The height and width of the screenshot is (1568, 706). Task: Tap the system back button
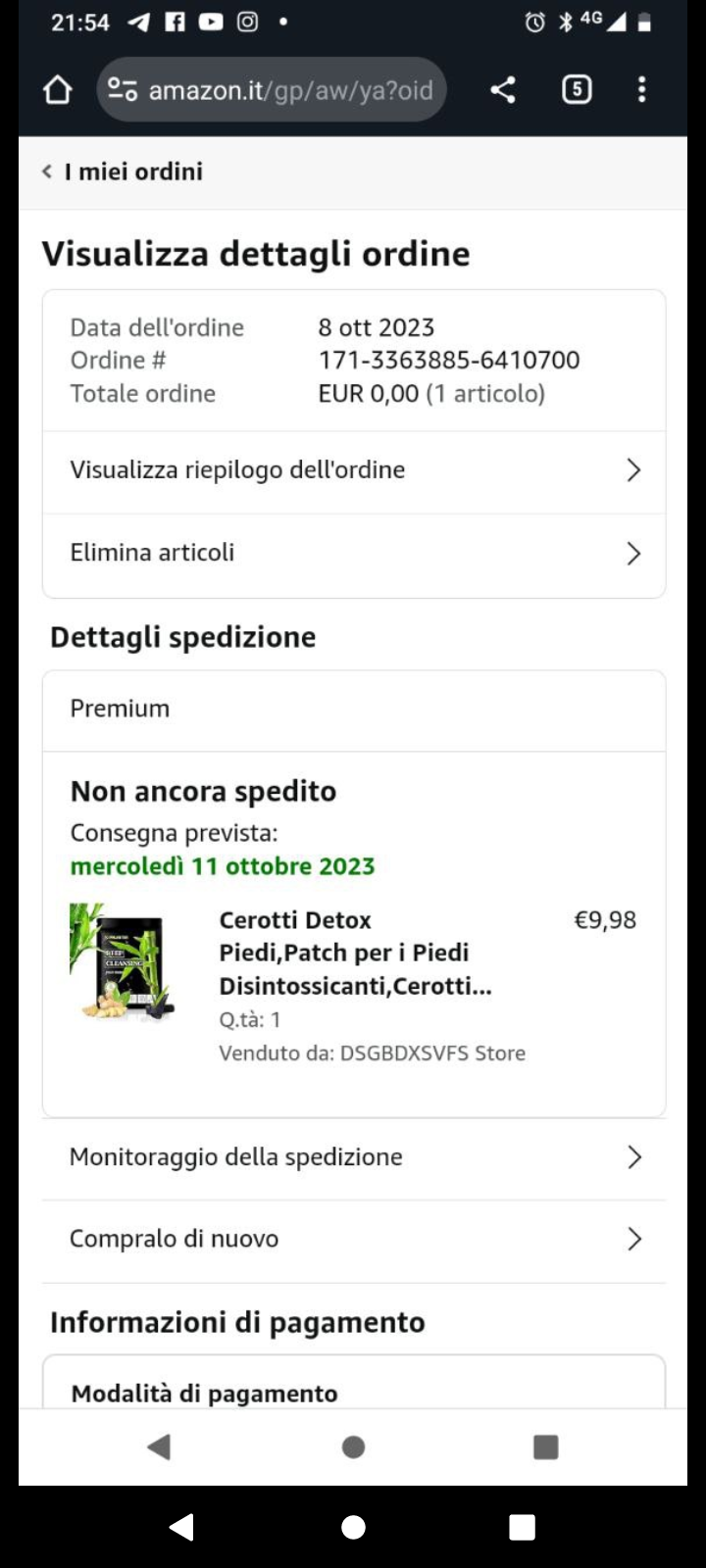click(181, 1527)
